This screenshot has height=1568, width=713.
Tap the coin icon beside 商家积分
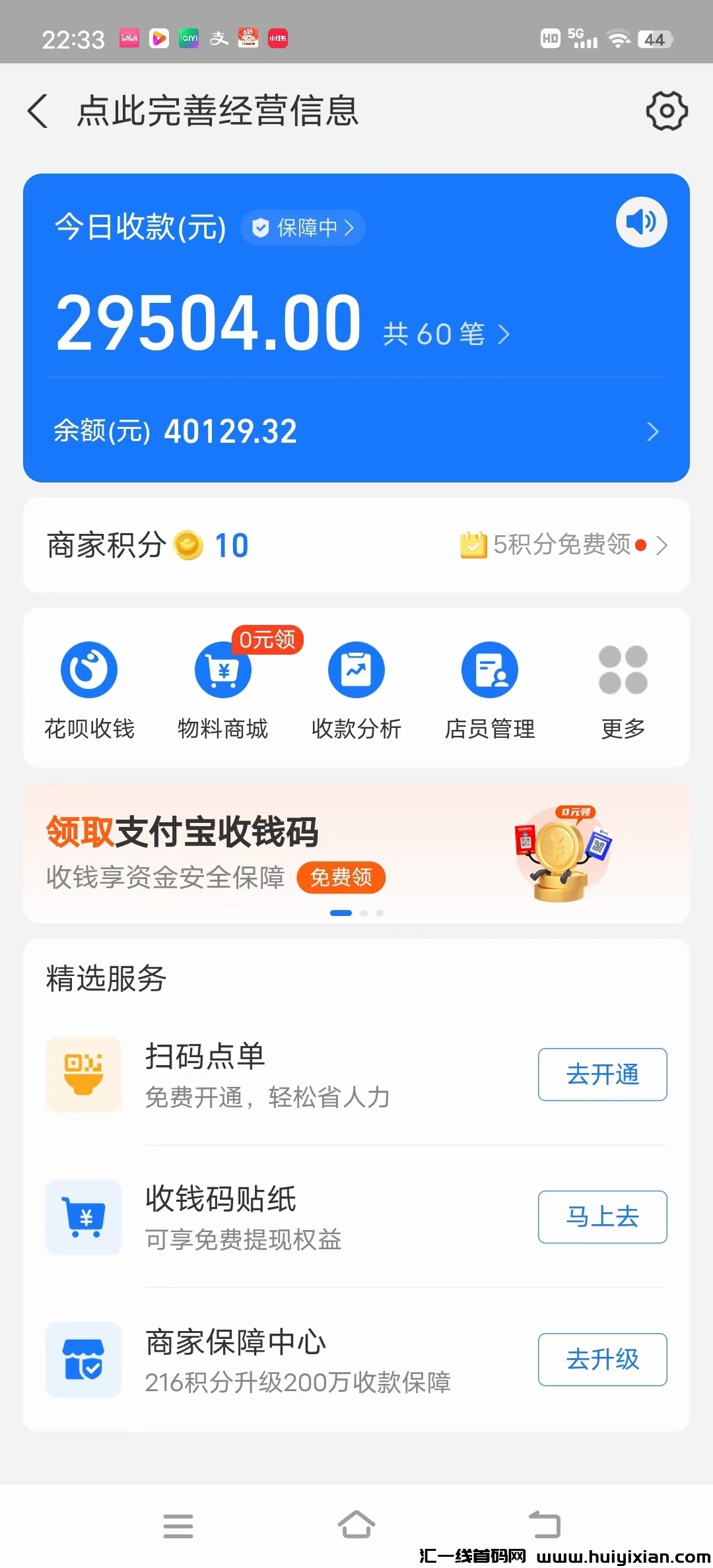point(188,545)
